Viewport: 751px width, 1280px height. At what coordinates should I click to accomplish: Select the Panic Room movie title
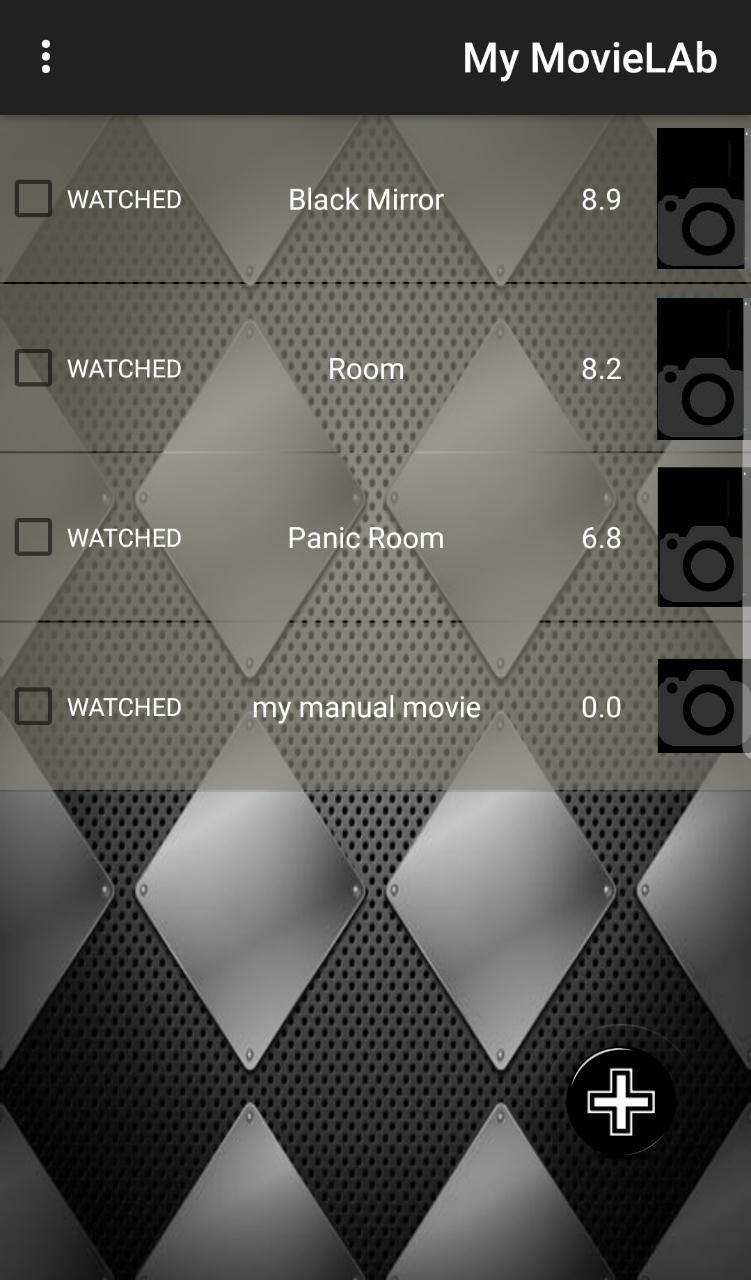pos(365,537)
